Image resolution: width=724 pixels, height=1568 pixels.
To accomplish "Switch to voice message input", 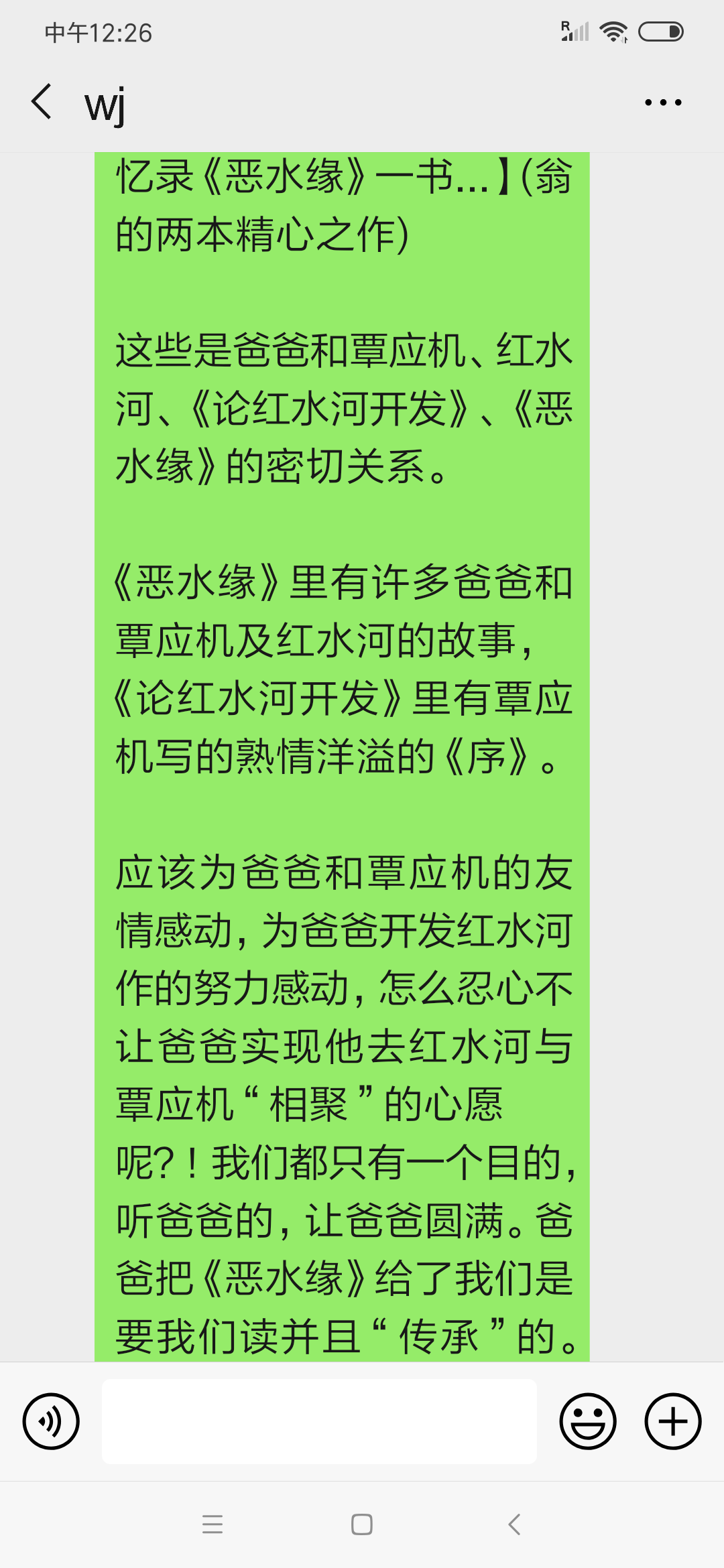I will click(51, 1421).
